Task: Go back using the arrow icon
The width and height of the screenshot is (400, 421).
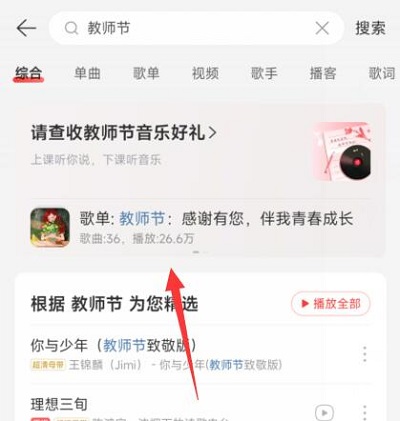Action: tap(26, 28)
